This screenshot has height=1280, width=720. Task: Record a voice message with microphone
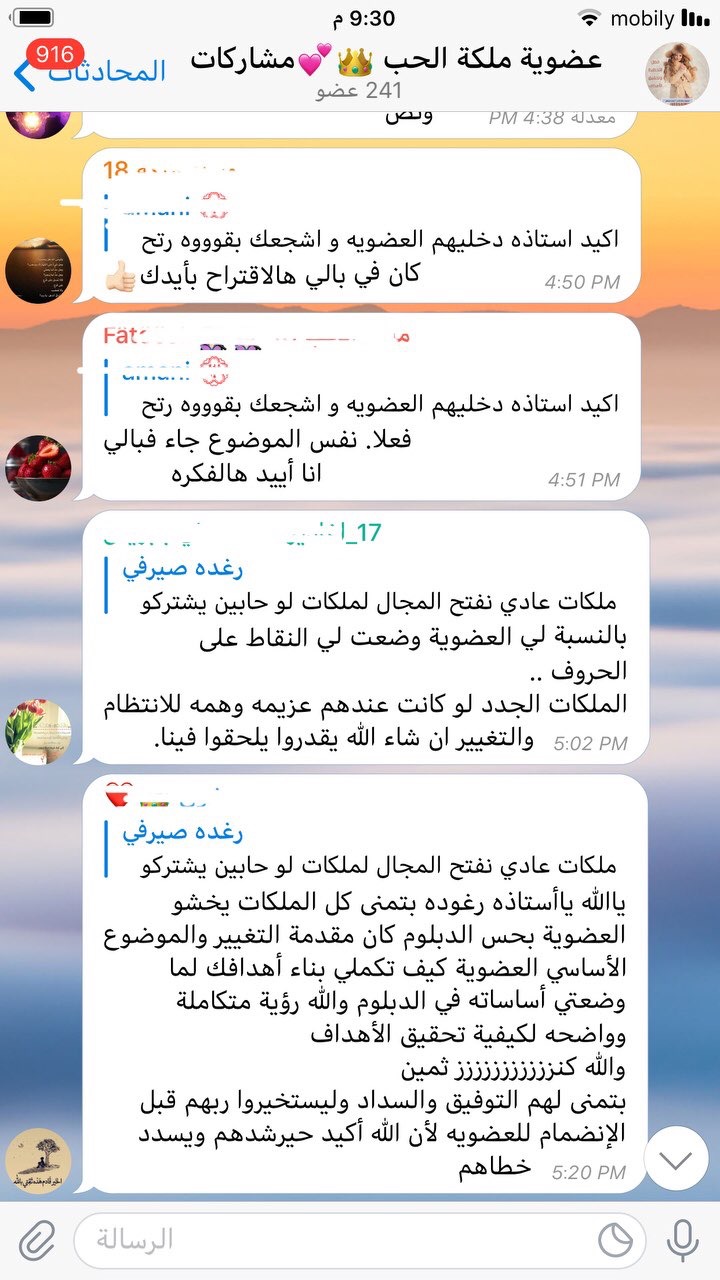point(683,1240)
